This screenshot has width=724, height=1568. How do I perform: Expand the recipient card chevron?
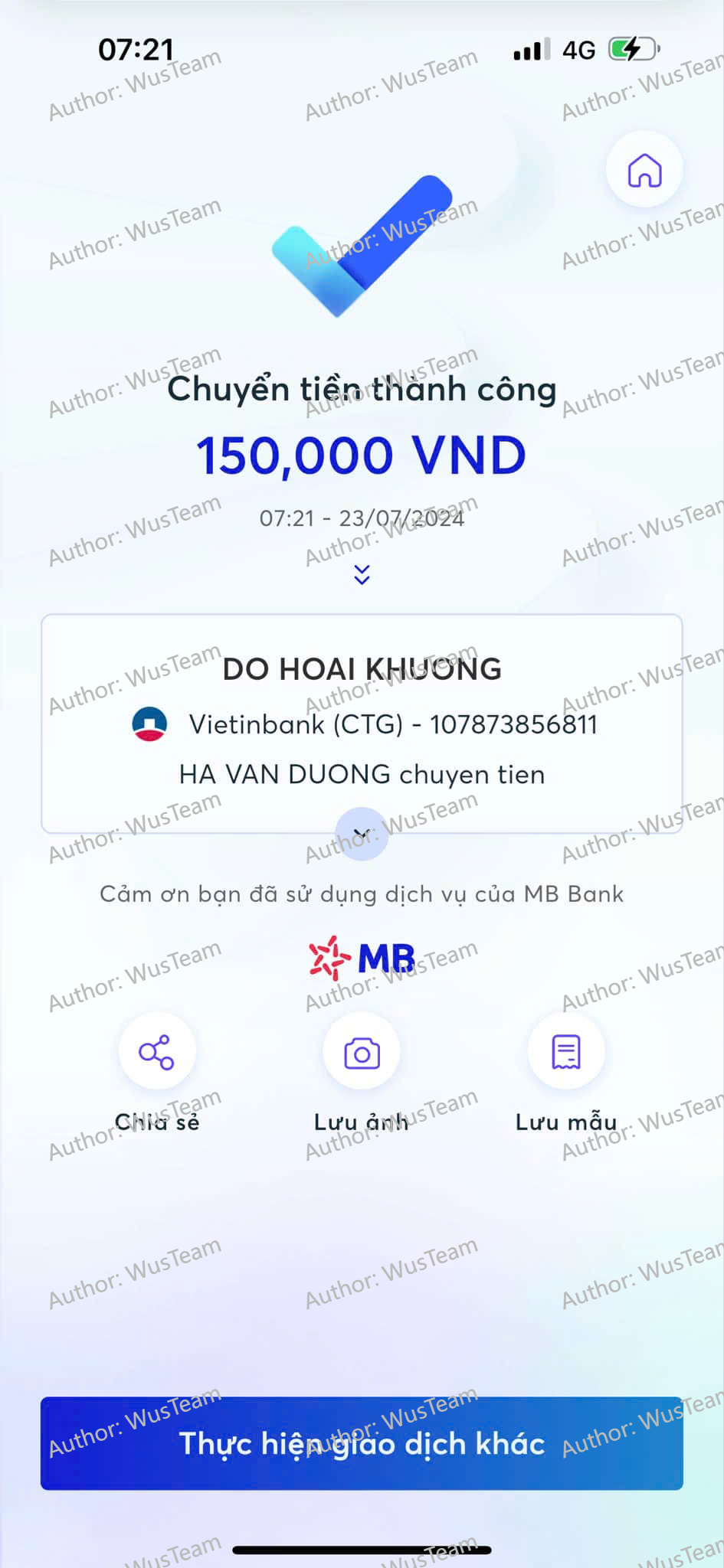(362, 834)
